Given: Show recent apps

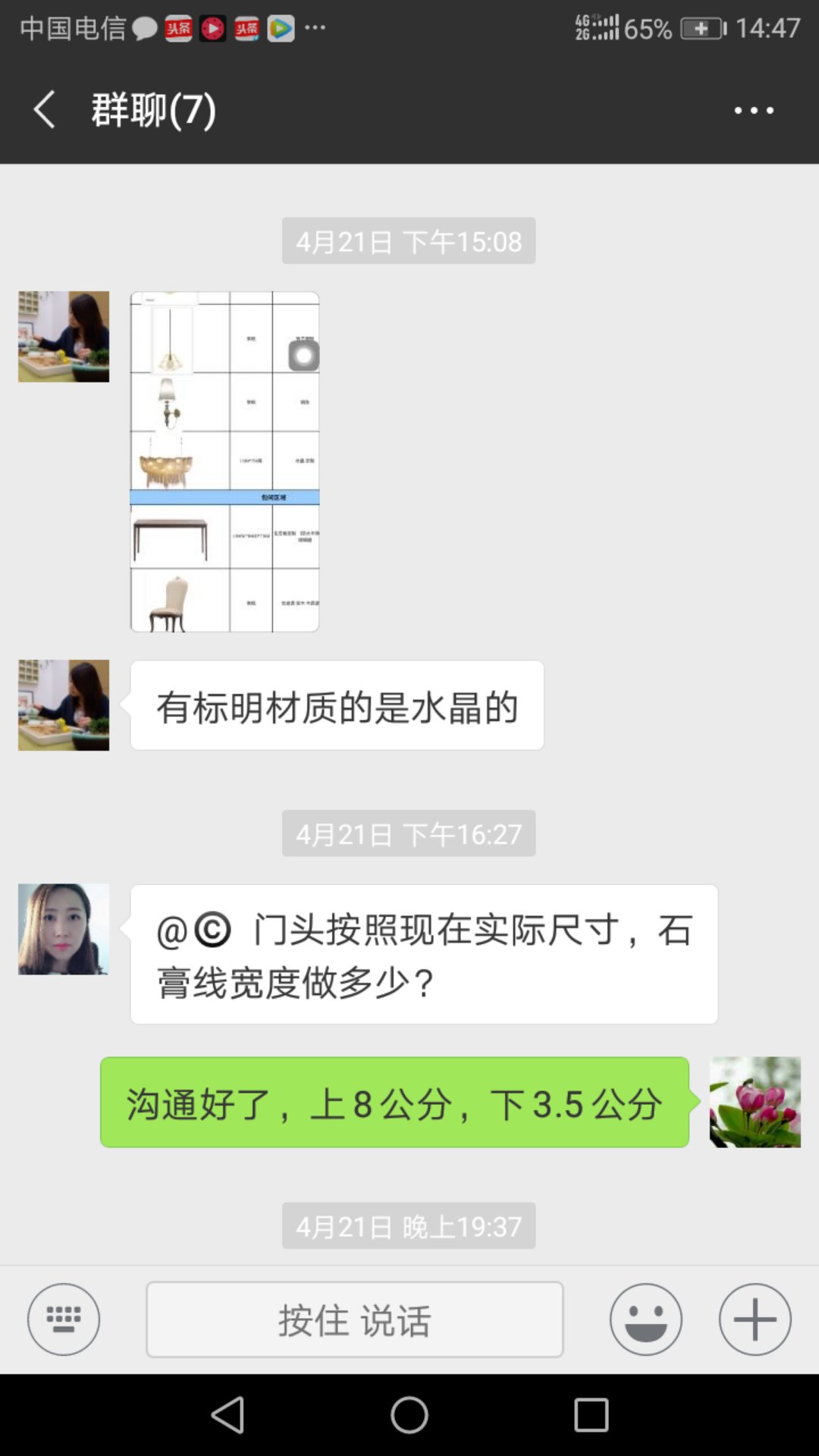Looking at the screenshot, I should [x=591, y=1415].
